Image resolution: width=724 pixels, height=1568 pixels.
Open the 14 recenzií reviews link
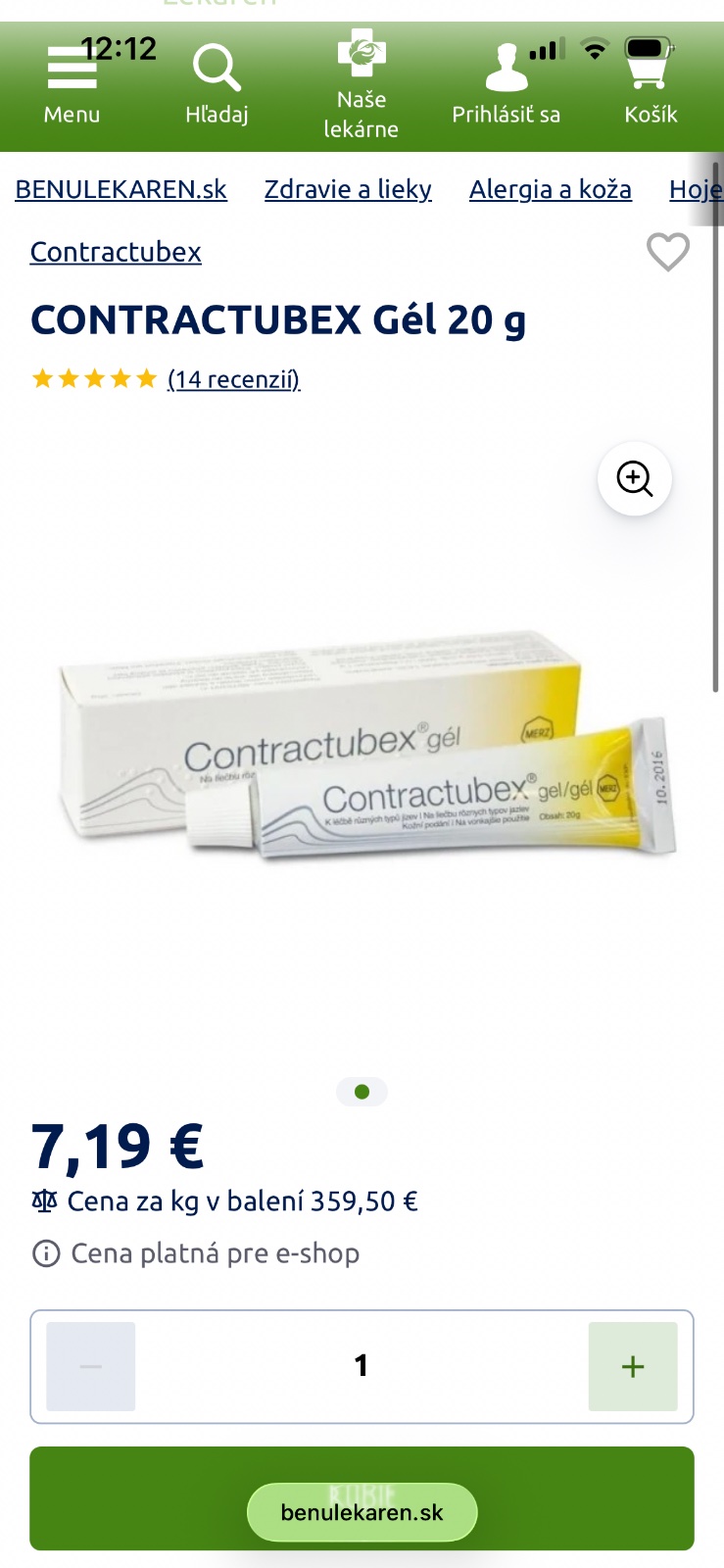tap(233, 379)
